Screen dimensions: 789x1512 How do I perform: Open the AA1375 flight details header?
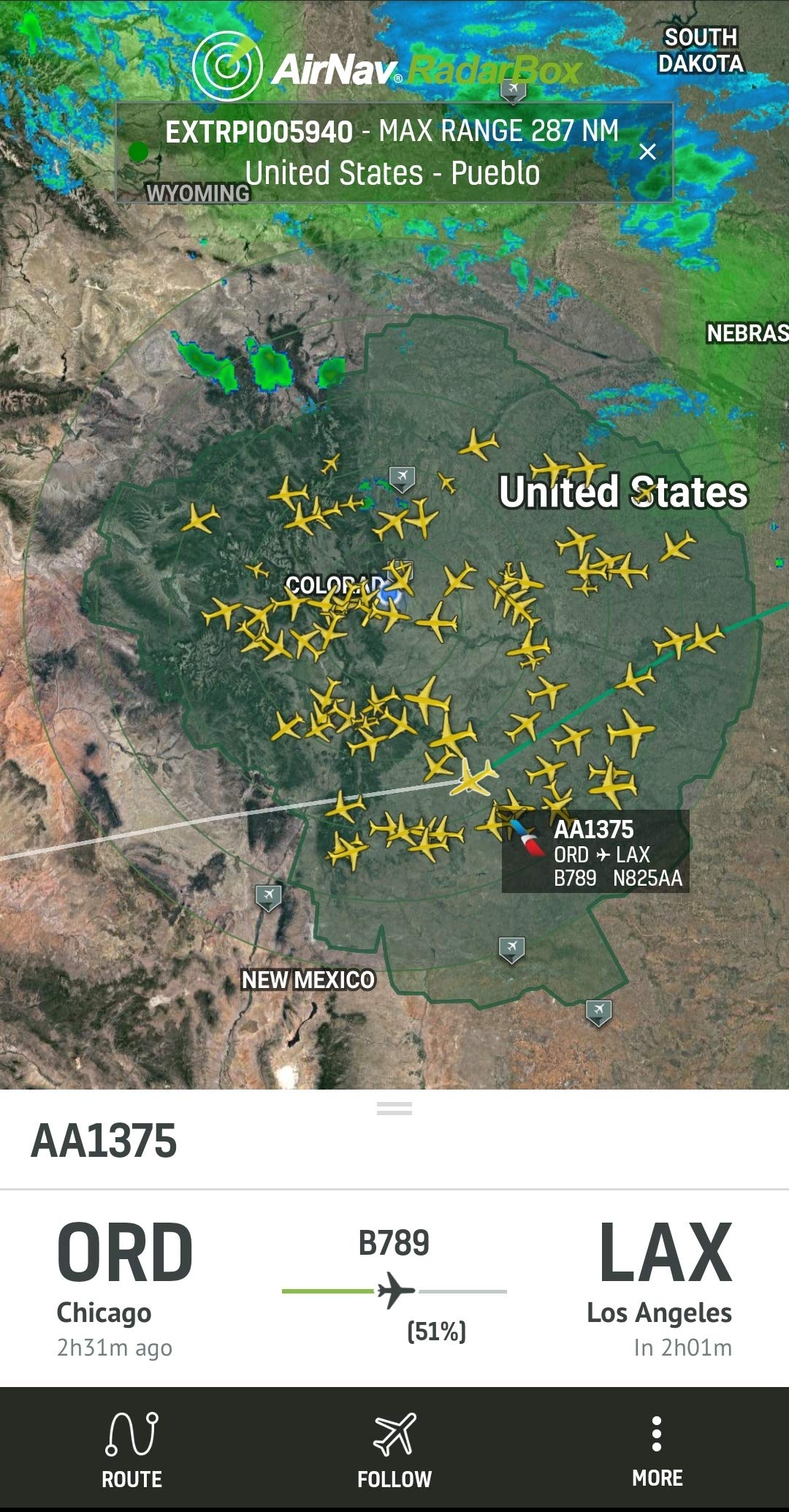click(x=104, y=1141)
